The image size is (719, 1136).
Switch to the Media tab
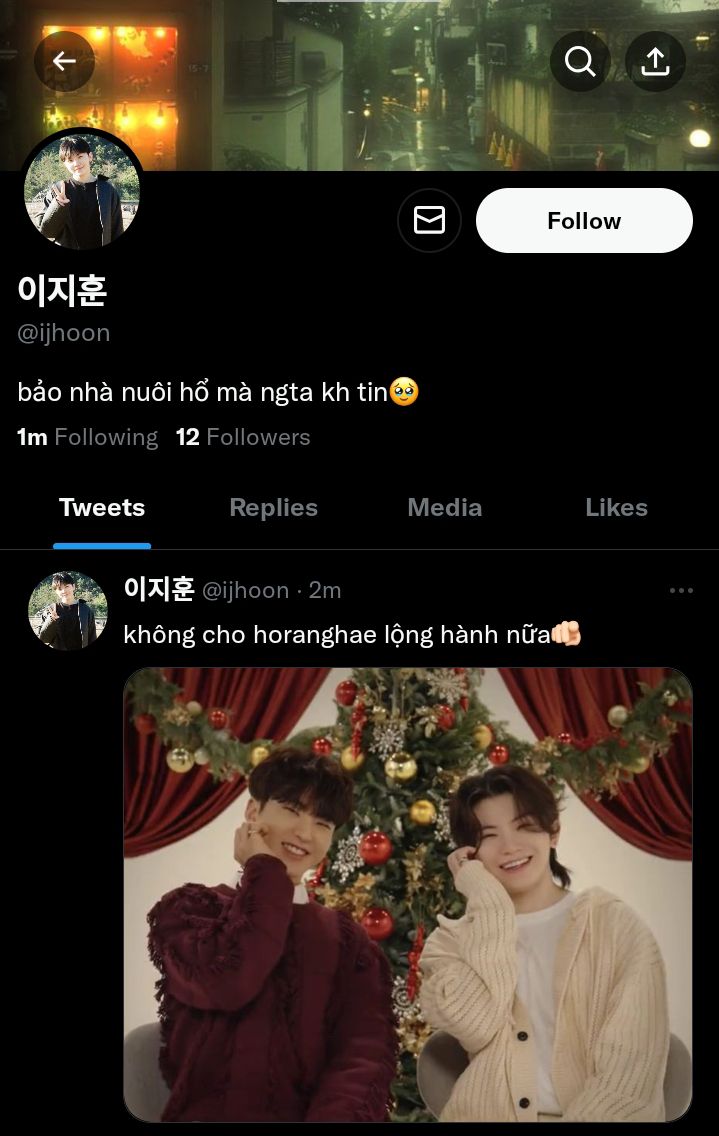click(x=444, y=508)
